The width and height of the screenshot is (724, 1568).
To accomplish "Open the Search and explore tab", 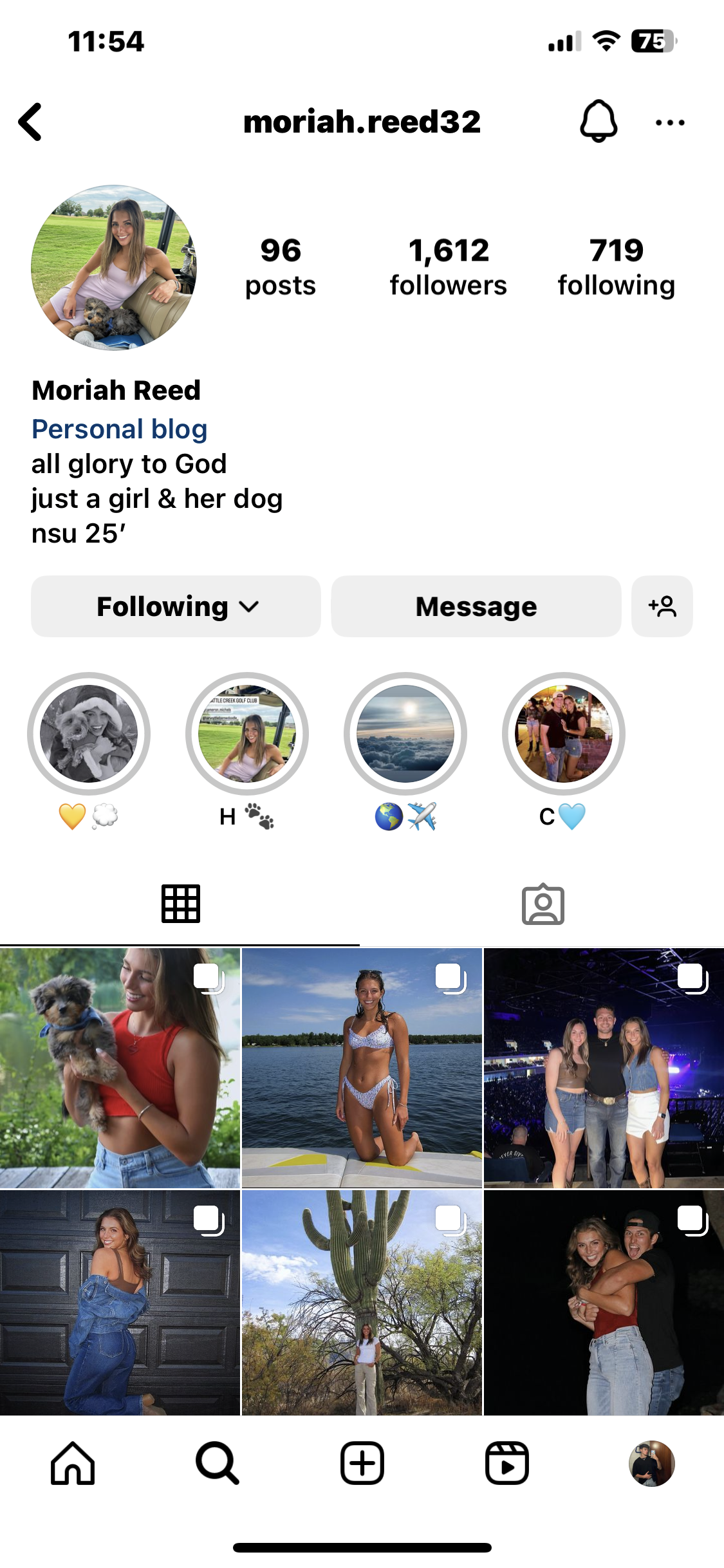I will tap(218, 1463).
